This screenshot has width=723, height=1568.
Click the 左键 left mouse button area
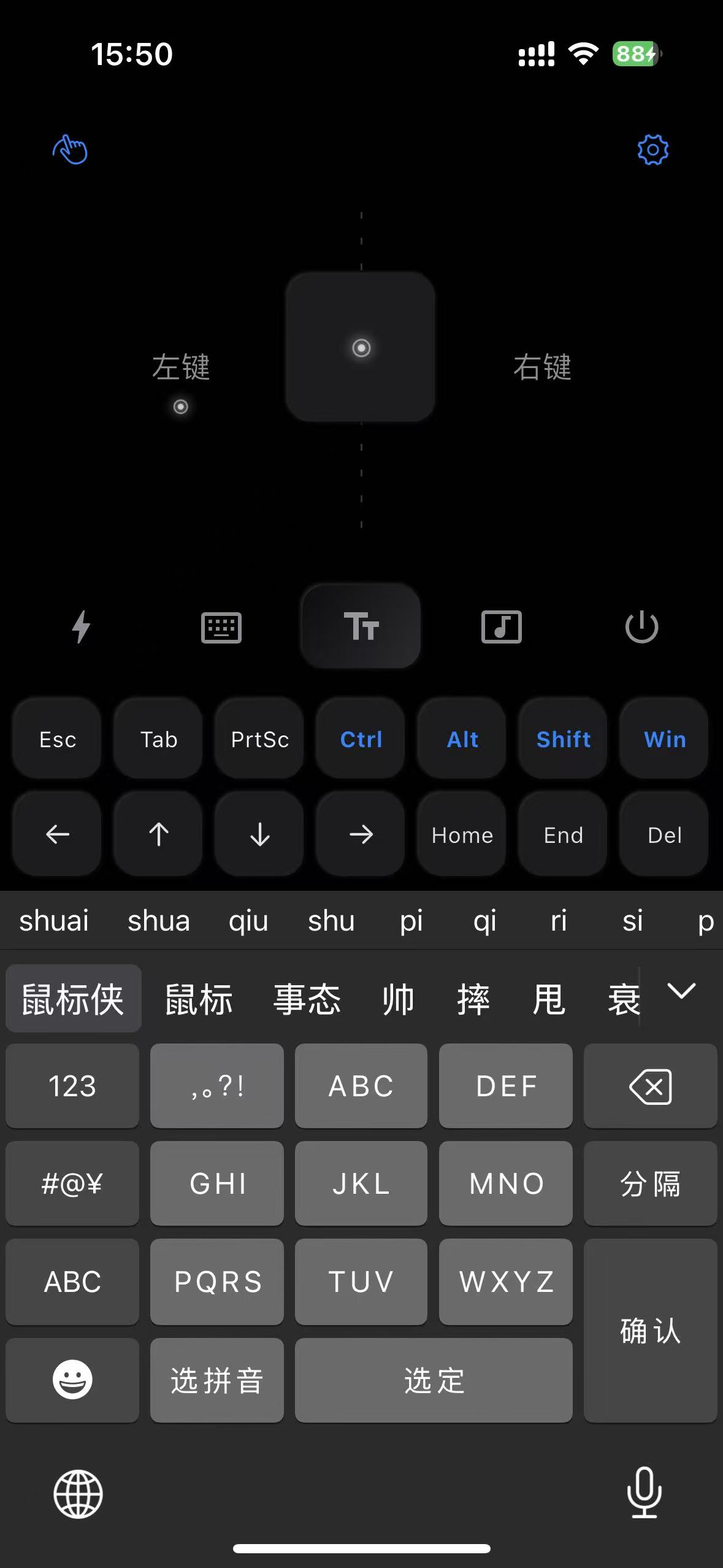pyautogui.click(x=180, y=368)
